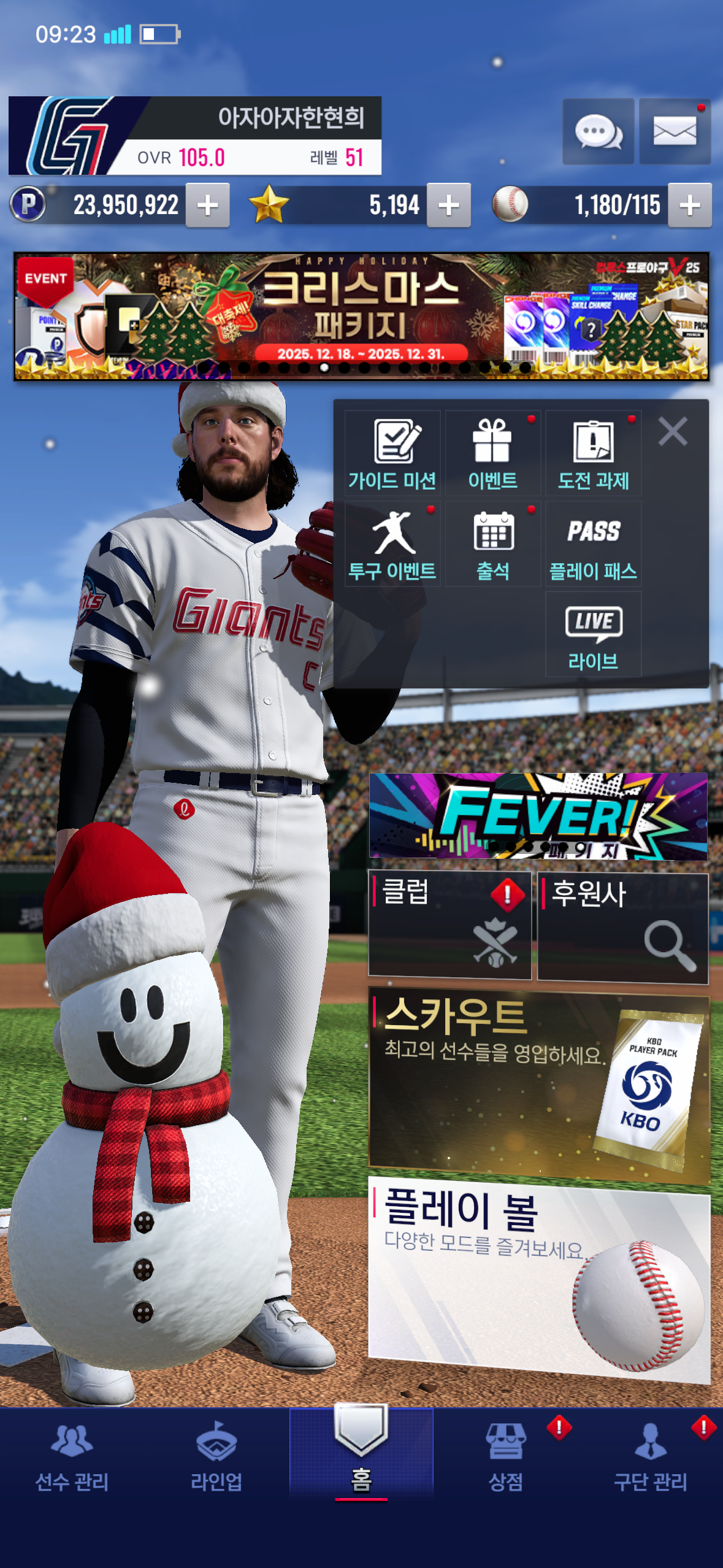Add more points with the plus button
Image resolution: width=723 pixels, height=1568 pixels.
tap(208, 206)
